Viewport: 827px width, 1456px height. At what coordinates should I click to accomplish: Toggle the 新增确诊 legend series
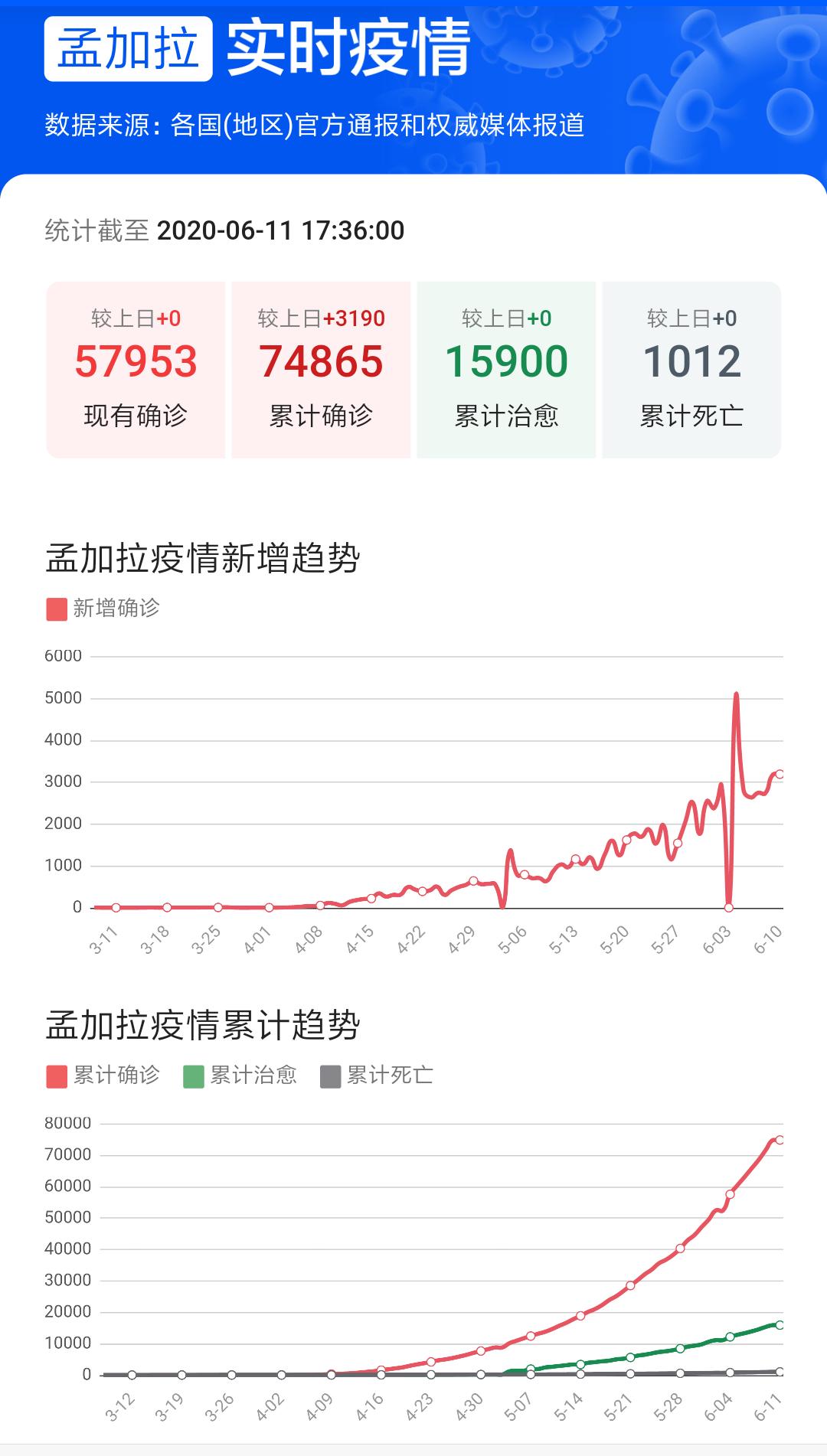[x=103, y=609]
